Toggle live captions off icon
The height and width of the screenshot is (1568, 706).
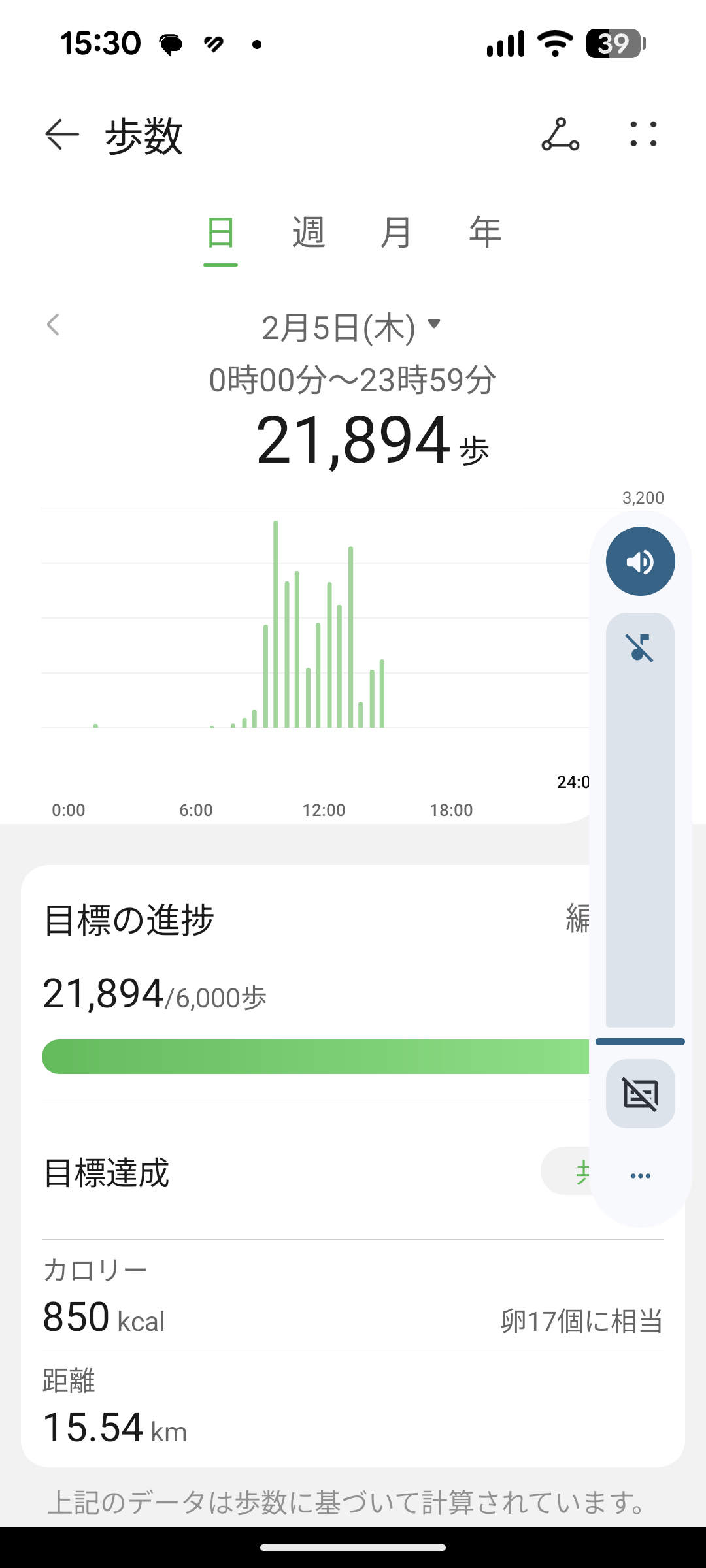click(640, 1094)
